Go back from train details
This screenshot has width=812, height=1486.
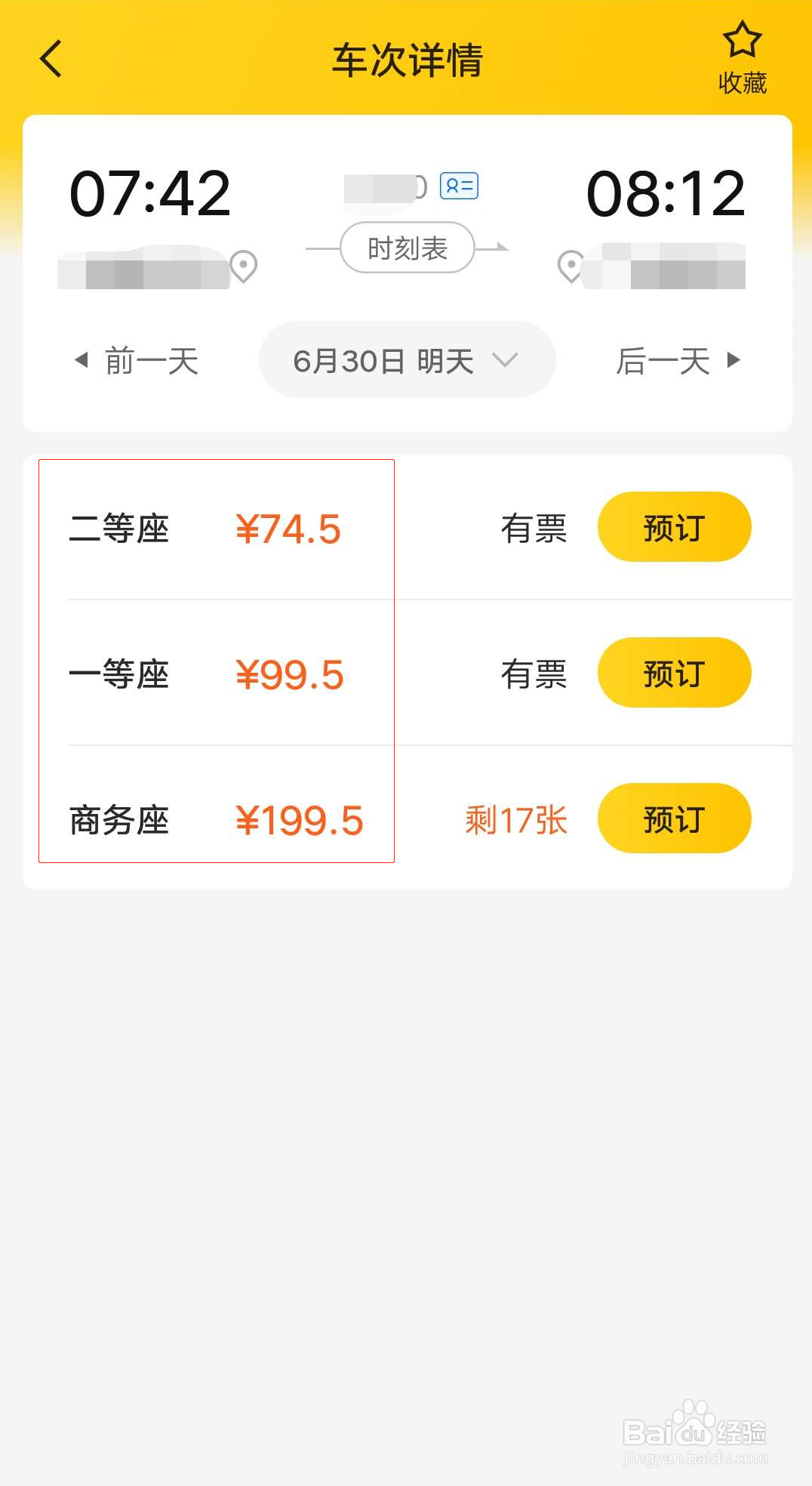(51, 60)
